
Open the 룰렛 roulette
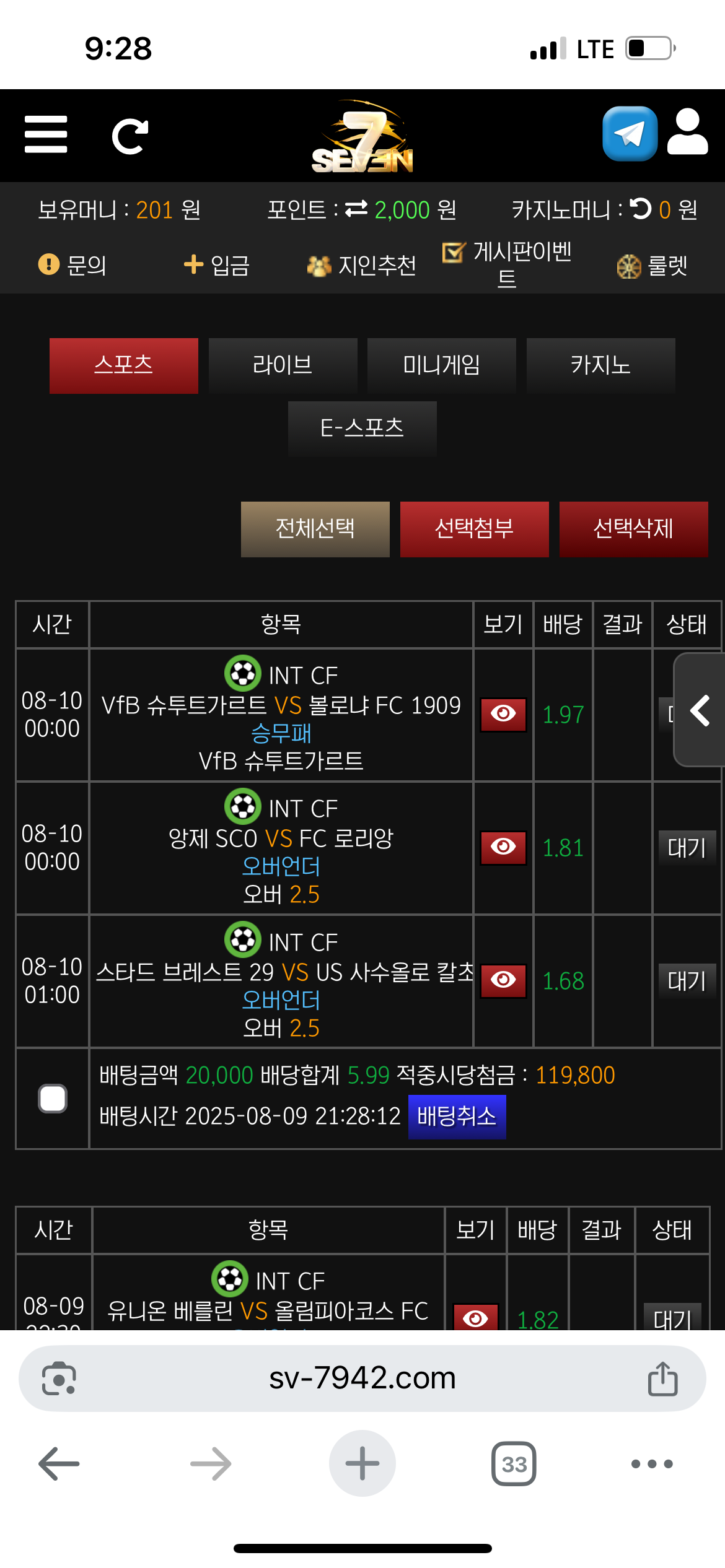652,266
